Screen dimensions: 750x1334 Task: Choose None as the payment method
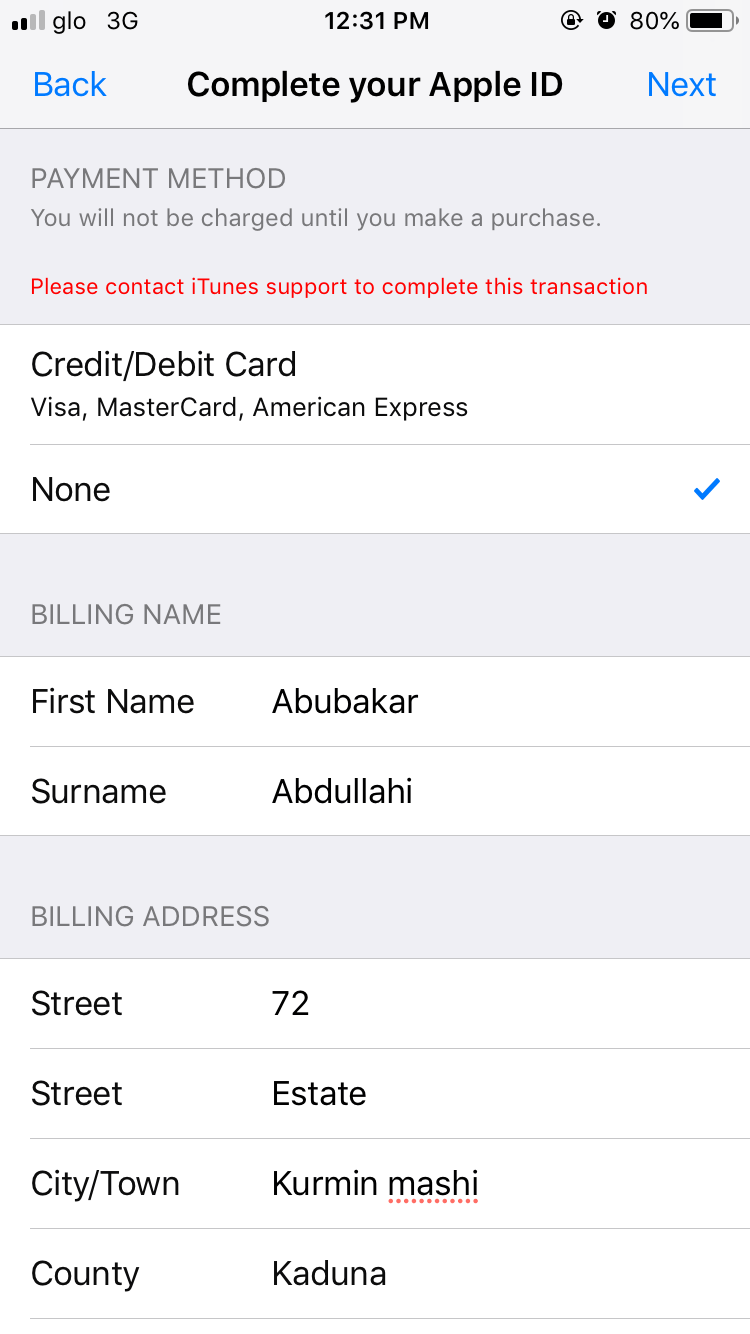click(x=375, y=490)
